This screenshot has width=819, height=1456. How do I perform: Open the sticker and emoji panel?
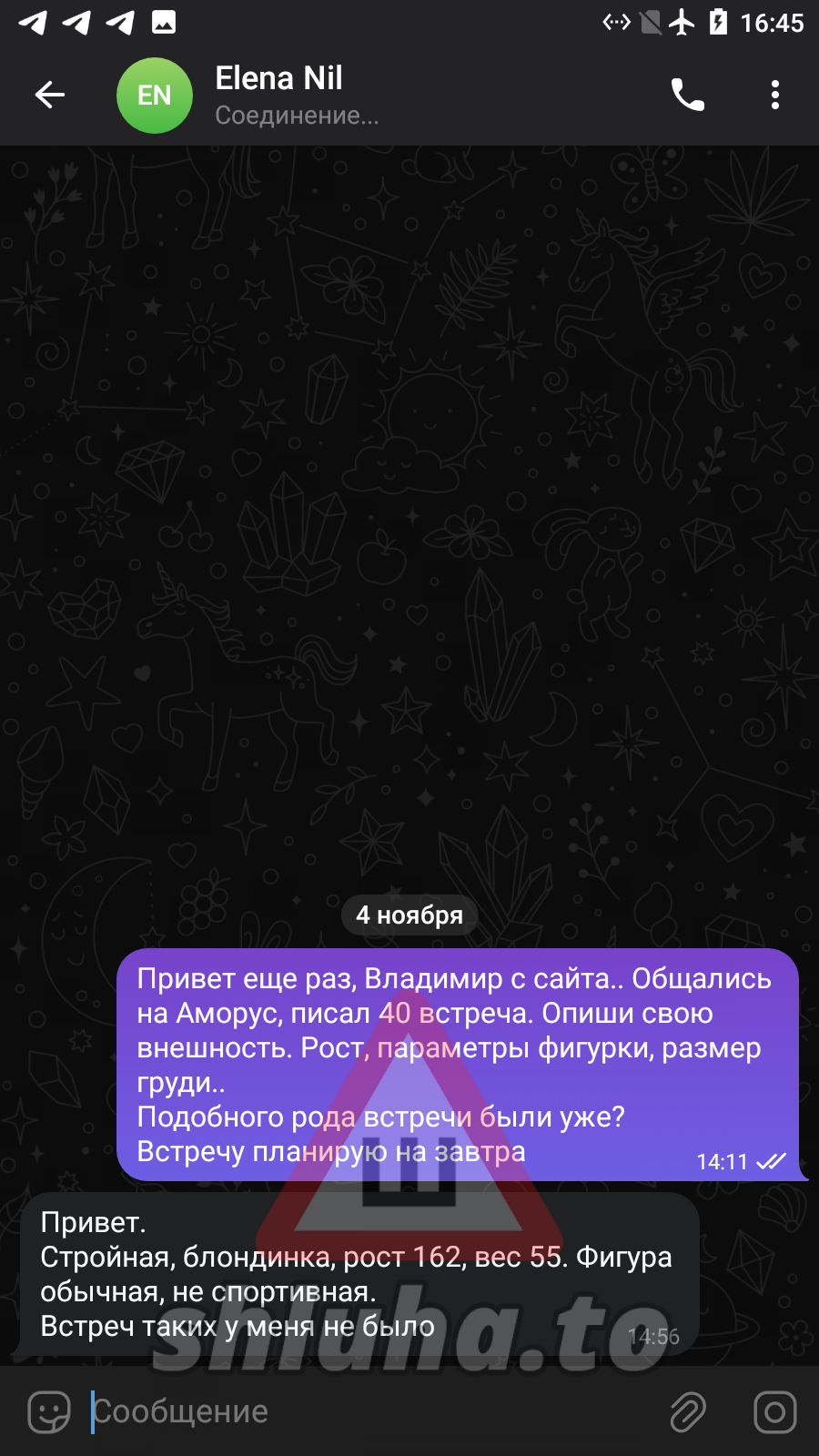(x=49, y=1411)
